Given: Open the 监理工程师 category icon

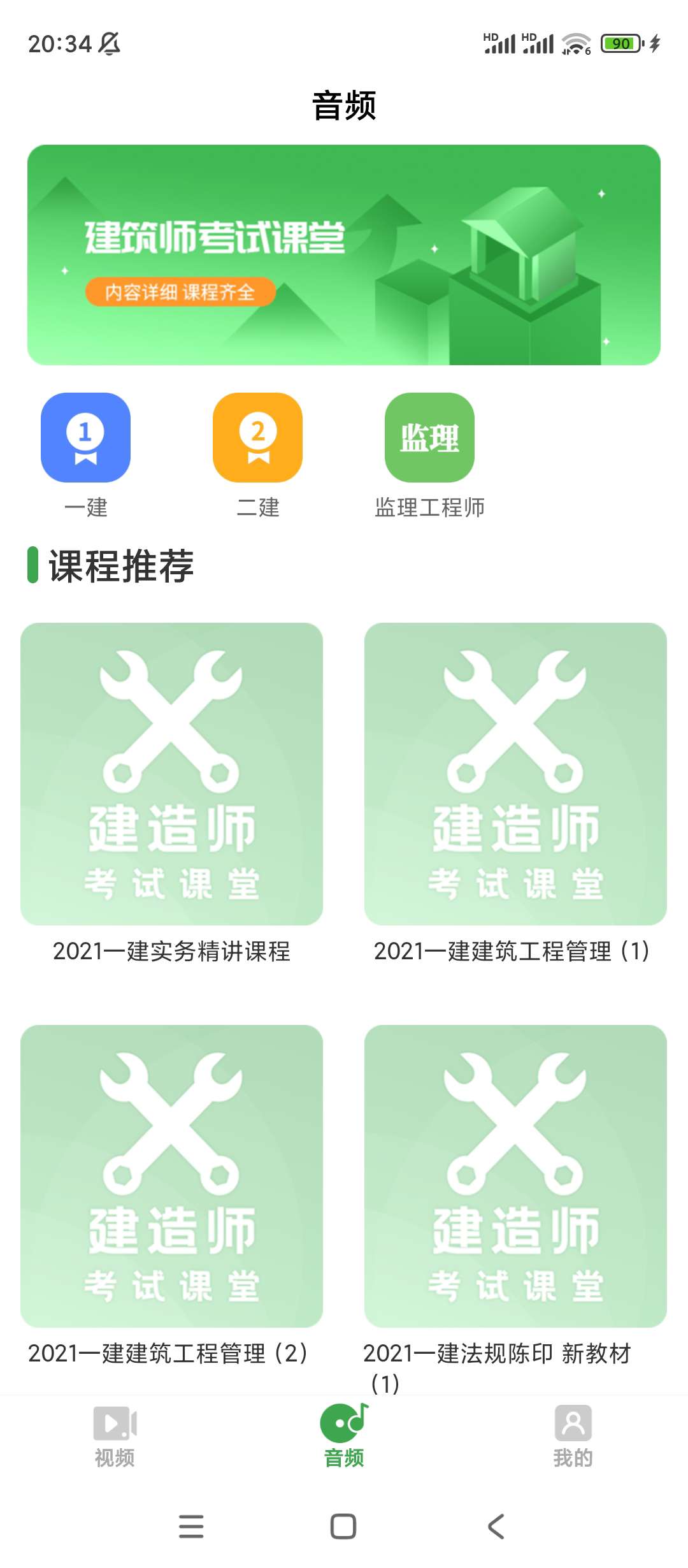Looking at the screenshot, I should [x=429, y=437].
